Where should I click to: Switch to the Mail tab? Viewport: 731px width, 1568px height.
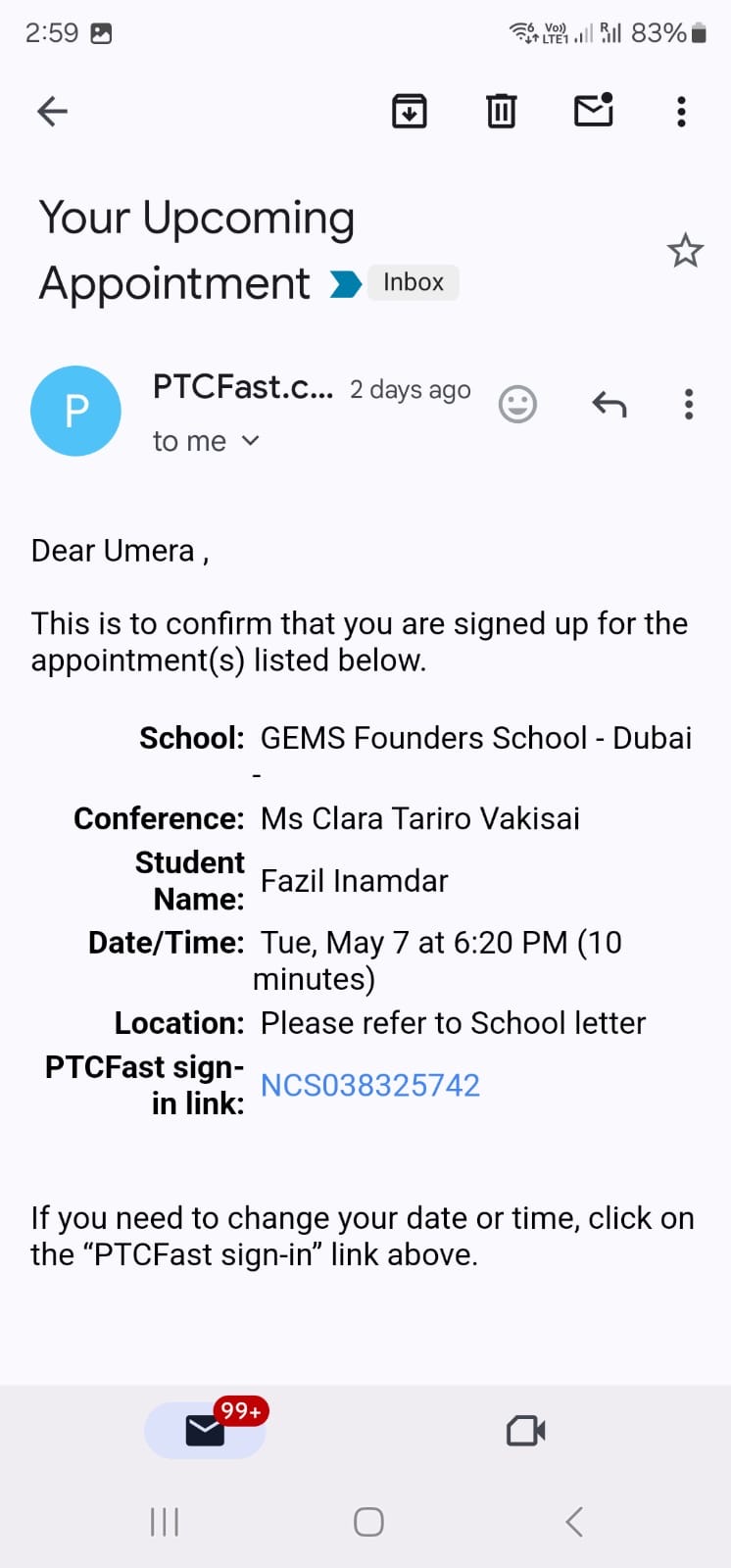[x=205, y=1431]
